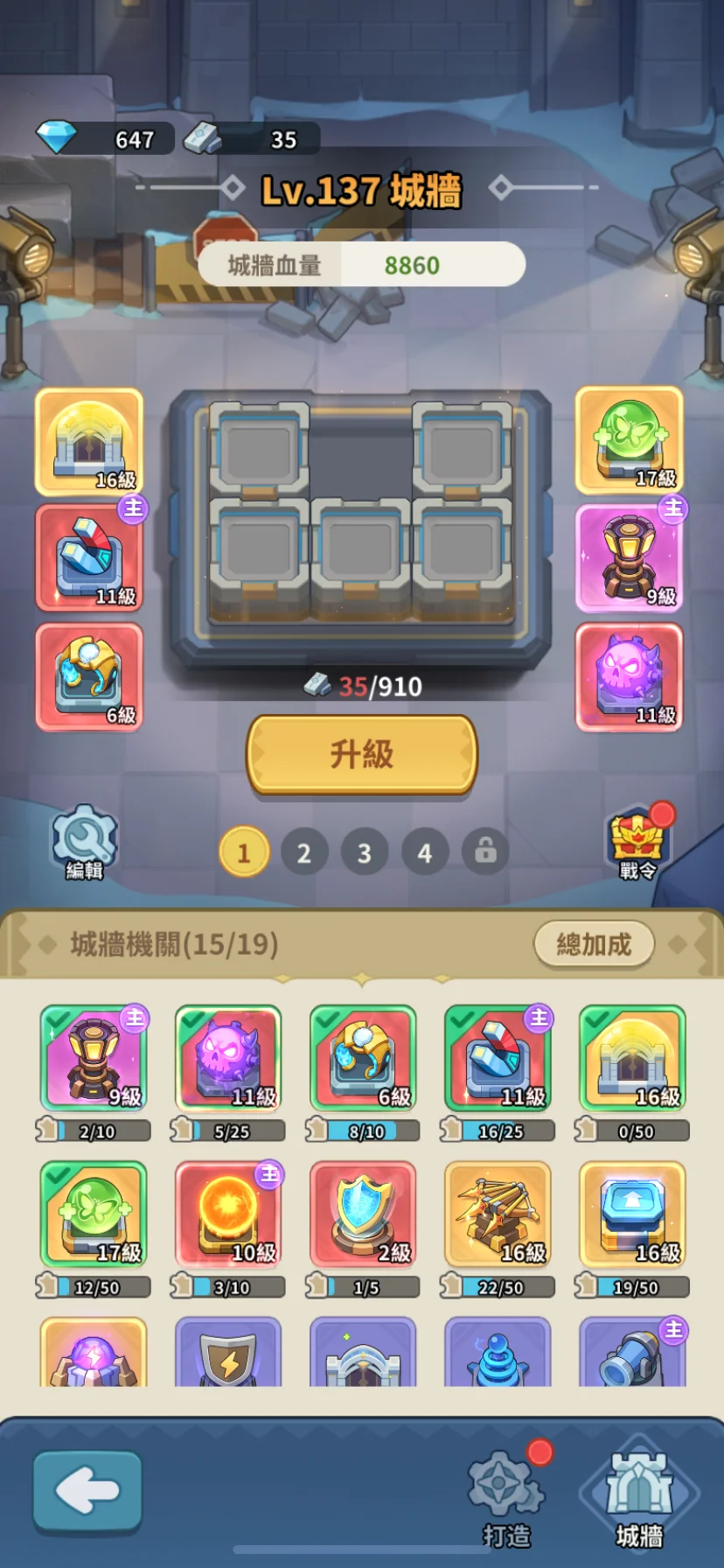724x1568 pixels.
Task: Switch to the 打造 forge tab
Action: coord(507,1497)
